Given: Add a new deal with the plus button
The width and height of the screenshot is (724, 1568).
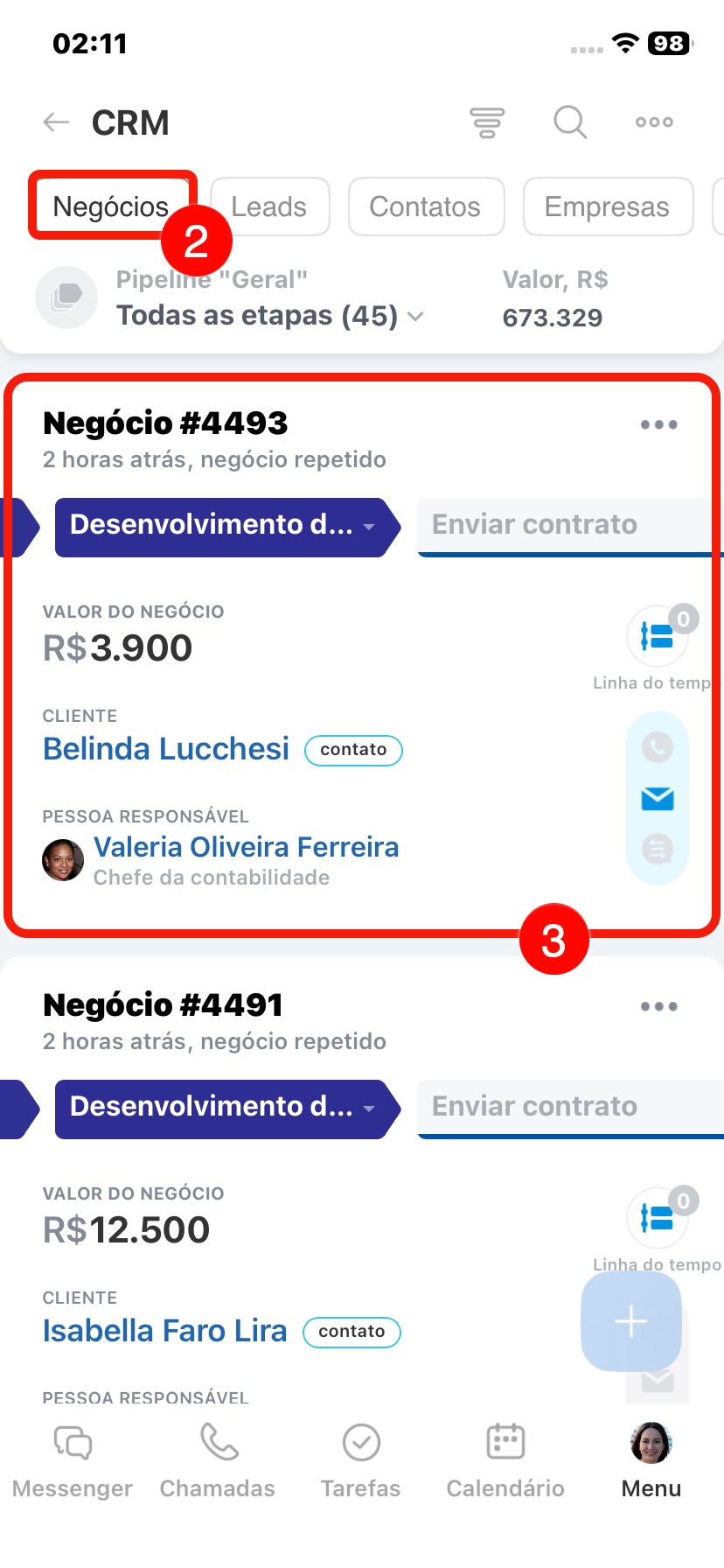Looking at the screenshot, I should [x=630, y=1321].
